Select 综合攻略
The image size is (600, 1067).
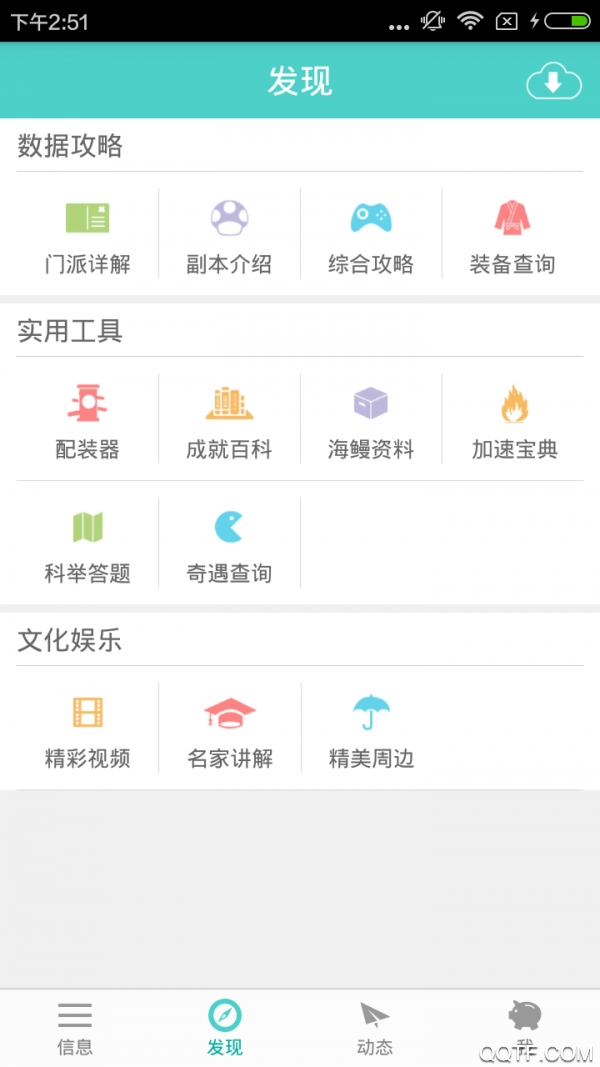coord(371,236)
